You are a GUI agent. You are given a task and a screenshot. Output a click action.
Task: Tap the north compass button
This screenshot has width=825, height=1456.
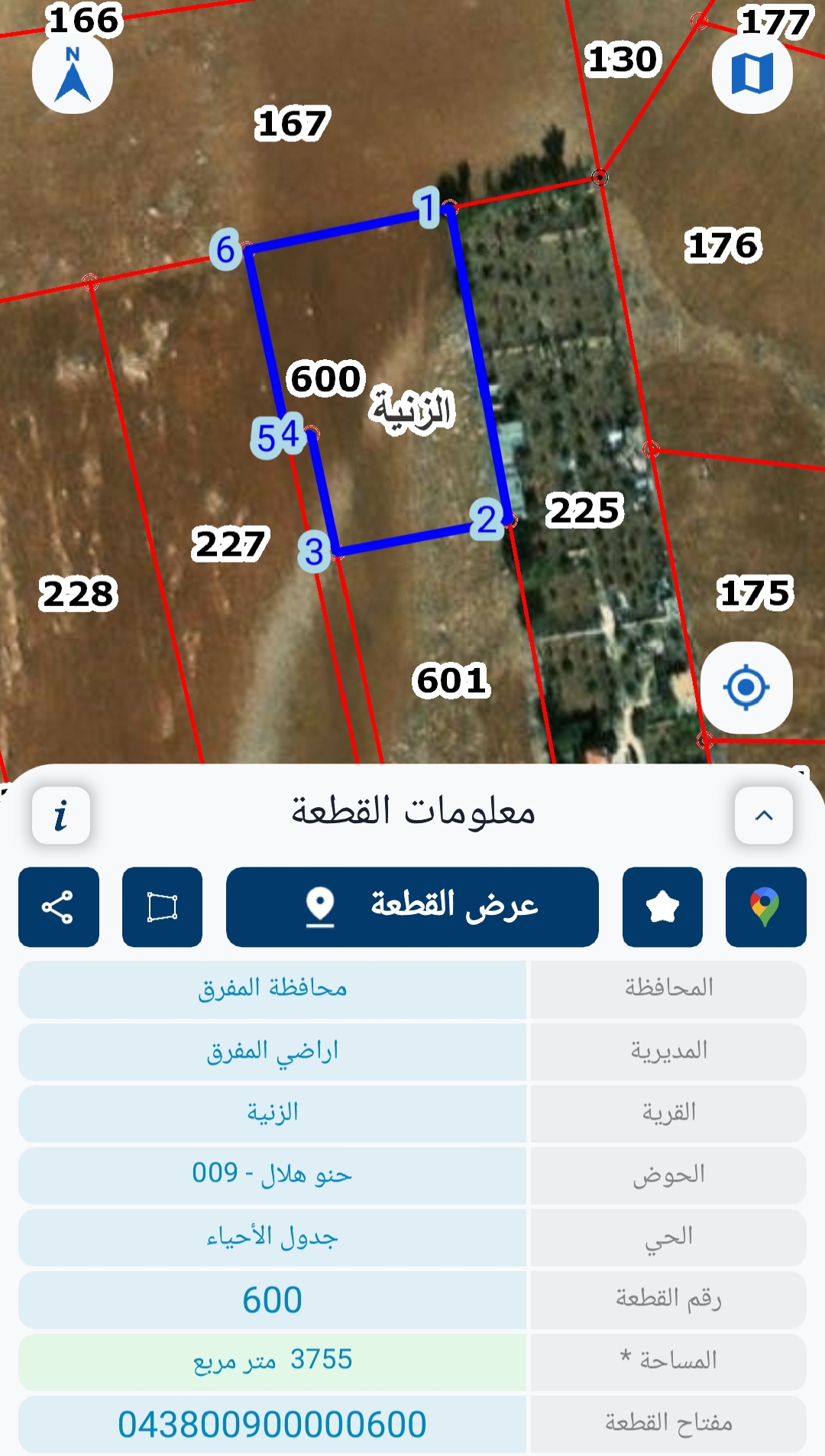73,74
